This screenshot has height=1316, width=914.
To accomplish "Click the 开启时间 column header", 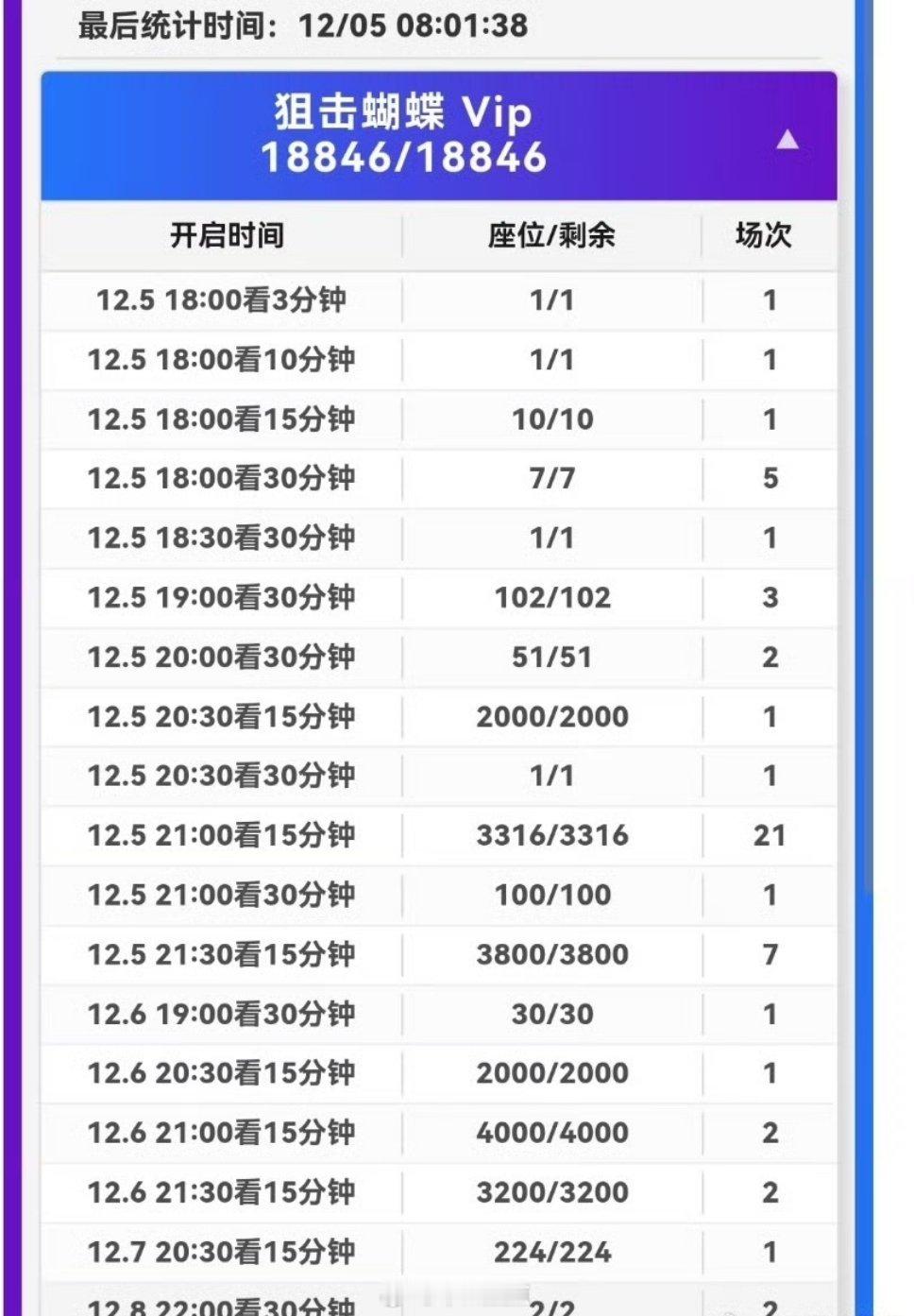I will (x=227, y=236).
